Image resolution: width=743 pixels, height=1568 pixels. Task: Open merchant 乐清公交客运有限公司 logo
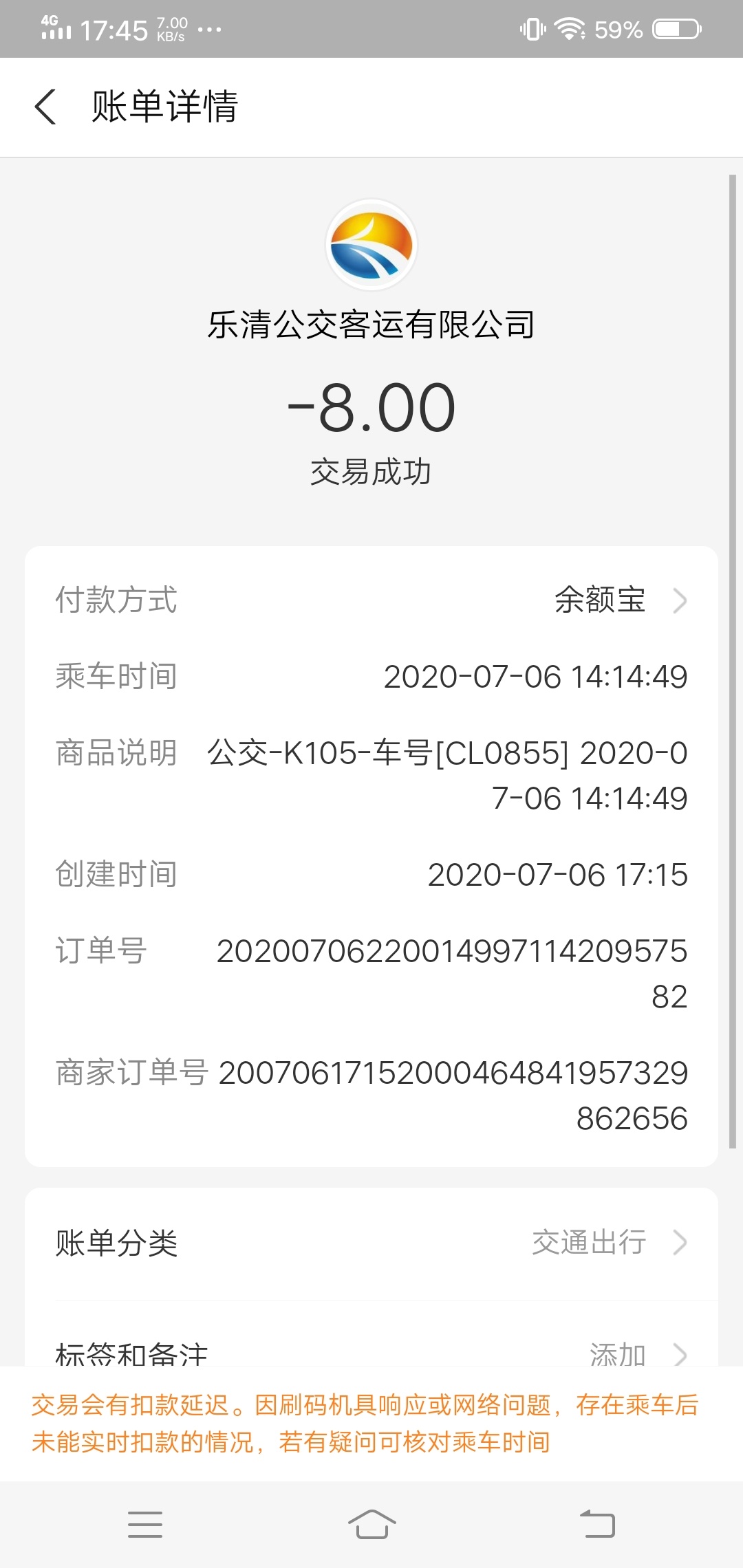[371, 246]
